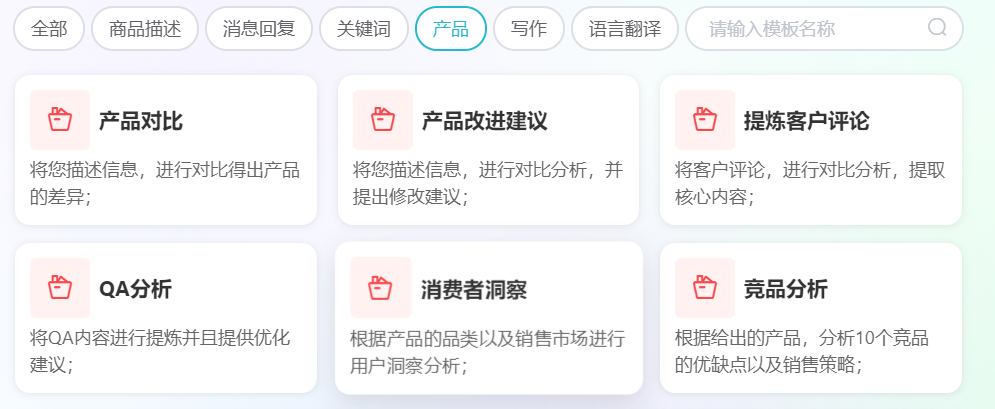Open the 提炼客户评论 template card

click(x=810, y=150)
